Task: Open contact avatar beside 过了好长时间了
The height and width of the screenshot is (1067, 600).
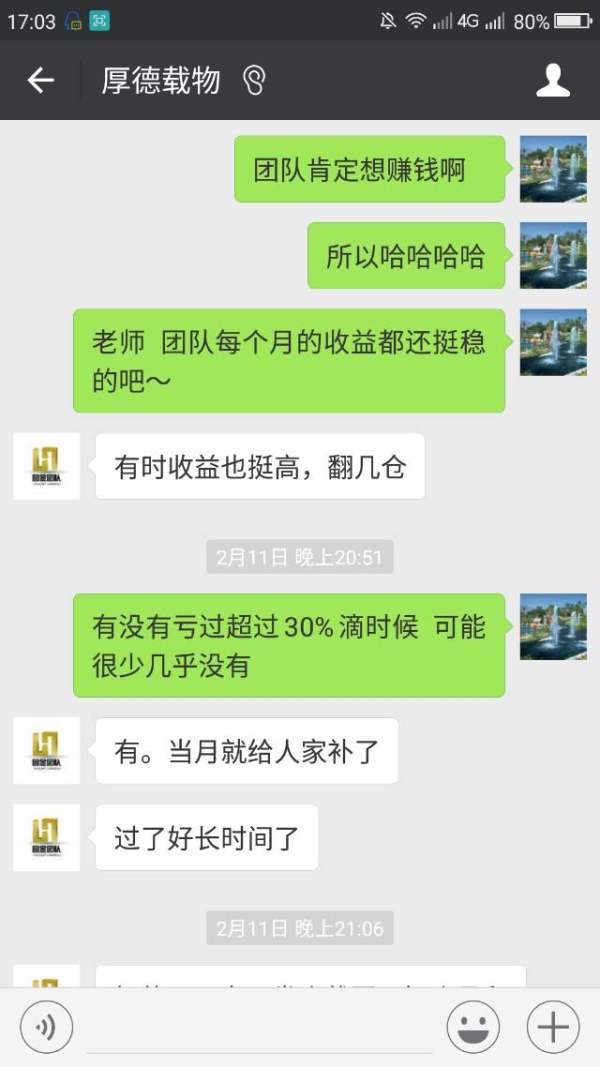Action: coord(46,837)
